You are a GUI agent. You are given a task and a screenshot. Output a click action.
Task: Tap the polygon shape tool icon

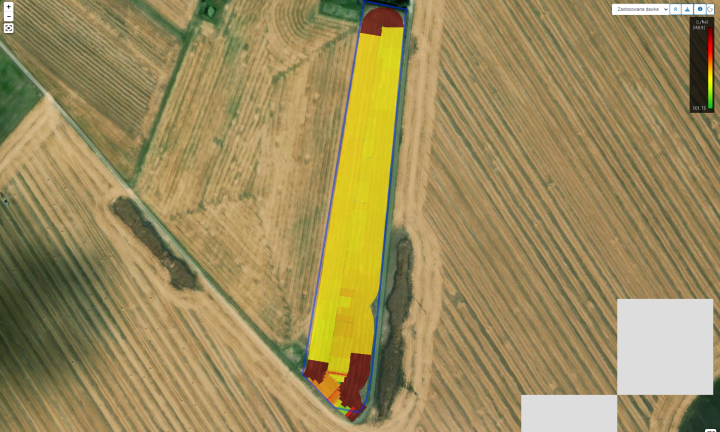tap(710, 9)
